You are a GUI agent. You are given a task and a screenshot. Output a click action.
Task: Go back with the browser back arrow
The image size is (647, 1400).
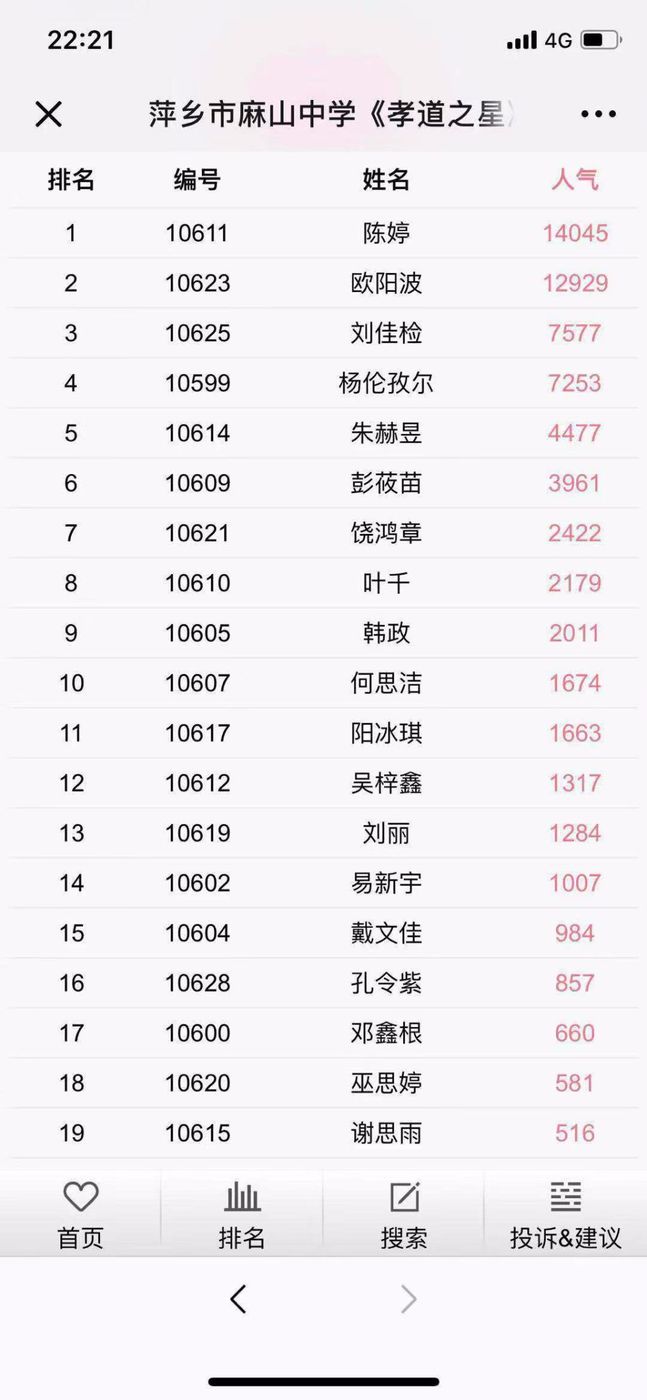[238, 1299]
